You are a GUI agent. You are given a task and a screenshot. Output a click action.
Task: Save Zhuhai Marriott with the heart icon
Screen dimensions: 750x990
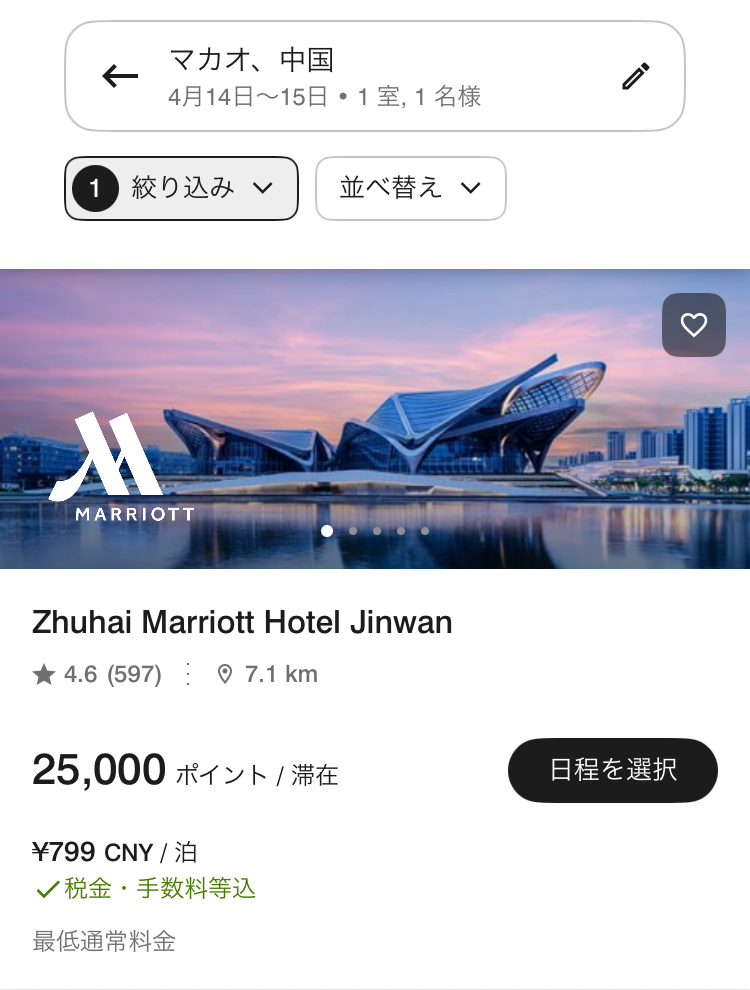[694, 325]
